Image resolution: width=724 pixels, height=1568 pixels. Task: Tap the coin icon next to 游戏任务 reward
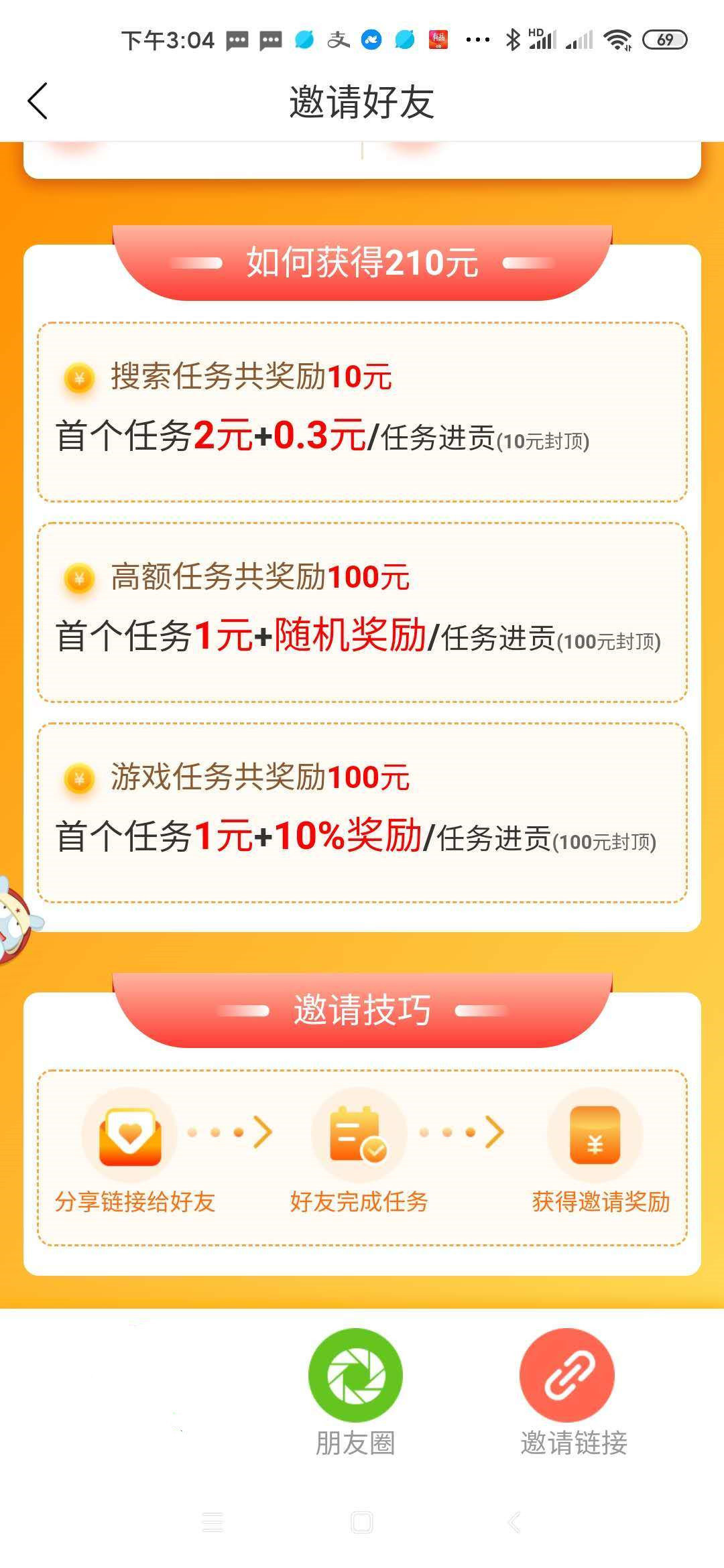coord(80,779)
